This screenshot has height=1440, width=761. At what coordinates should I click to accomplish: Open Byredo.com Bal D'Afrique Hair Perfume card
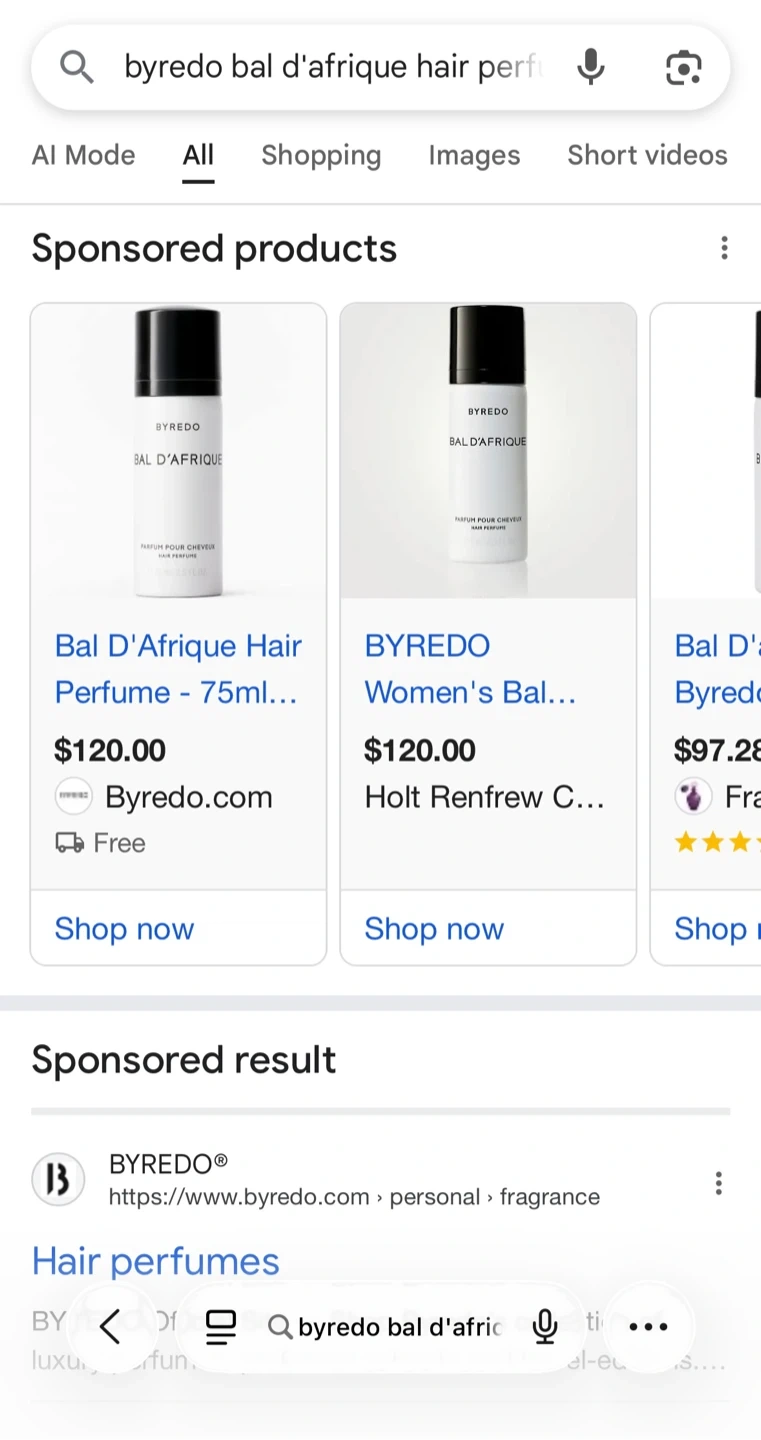point(178,596)
